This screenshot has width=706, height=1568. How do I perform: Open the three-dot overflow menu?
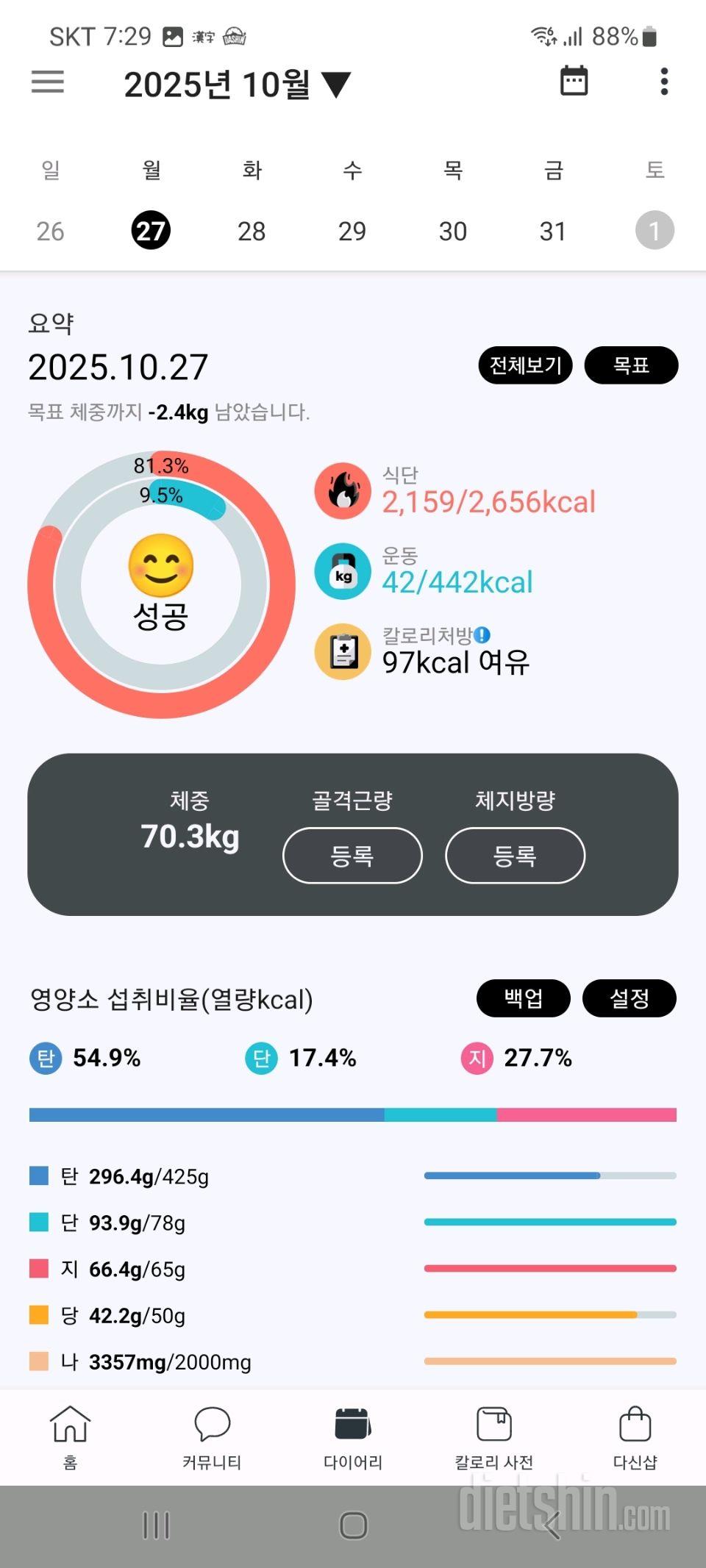663,82
